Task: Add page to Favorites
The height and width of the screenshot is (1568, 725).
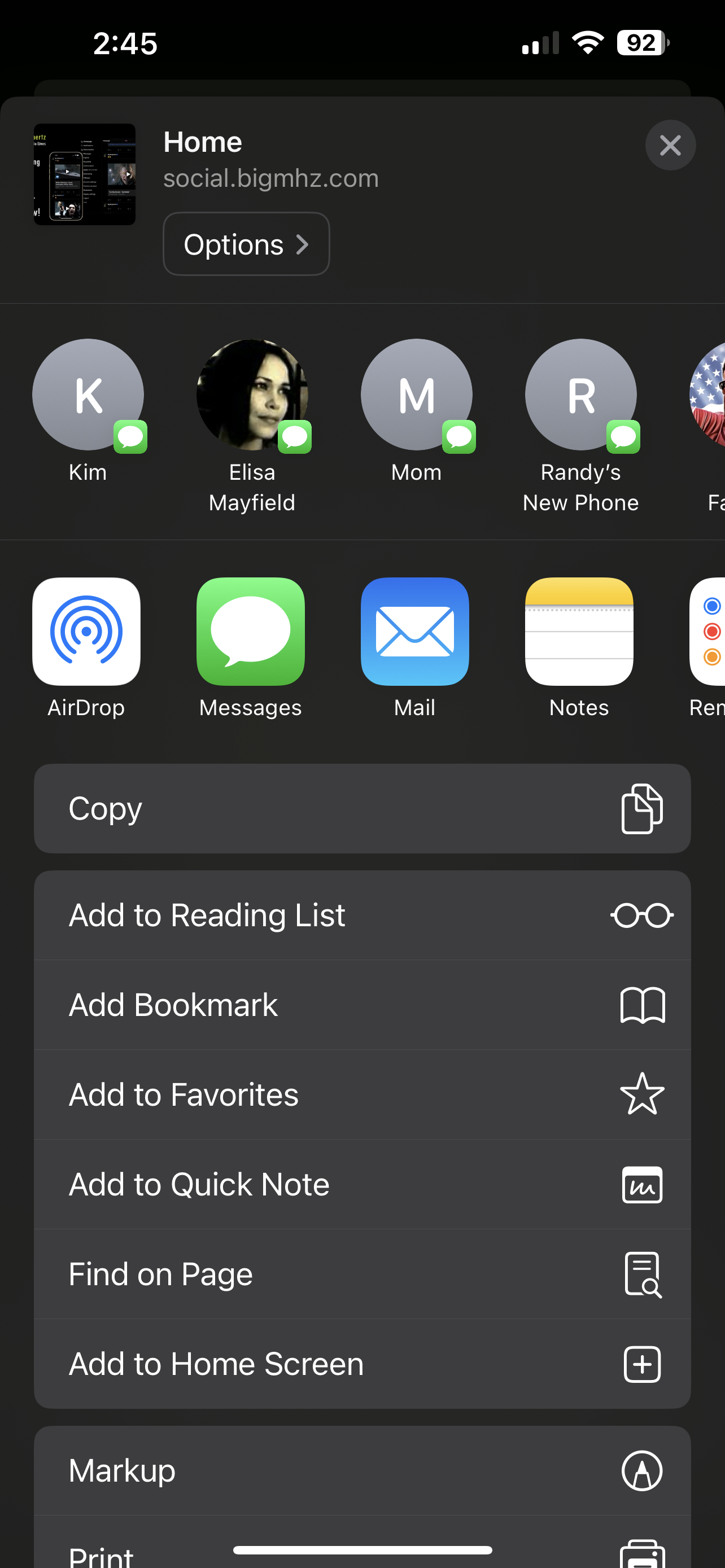Action: point(362,1094)
